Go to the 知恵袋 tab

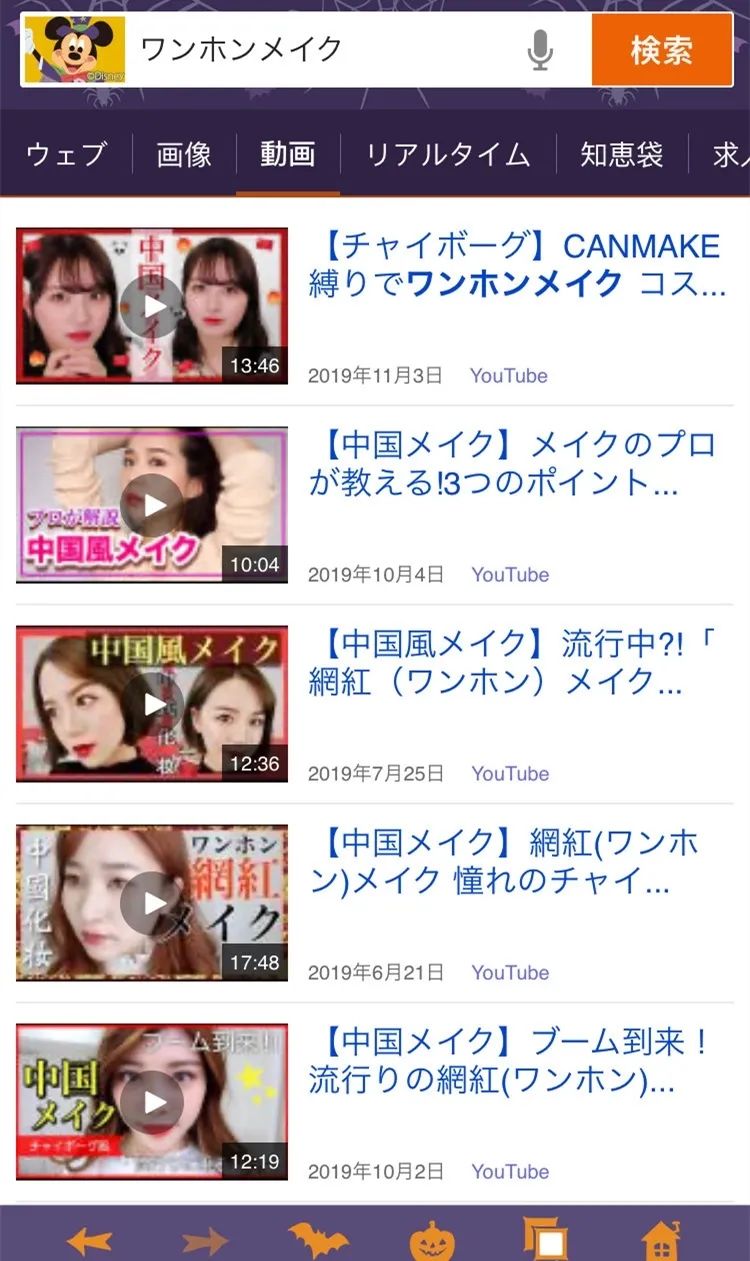coord(622,154)
